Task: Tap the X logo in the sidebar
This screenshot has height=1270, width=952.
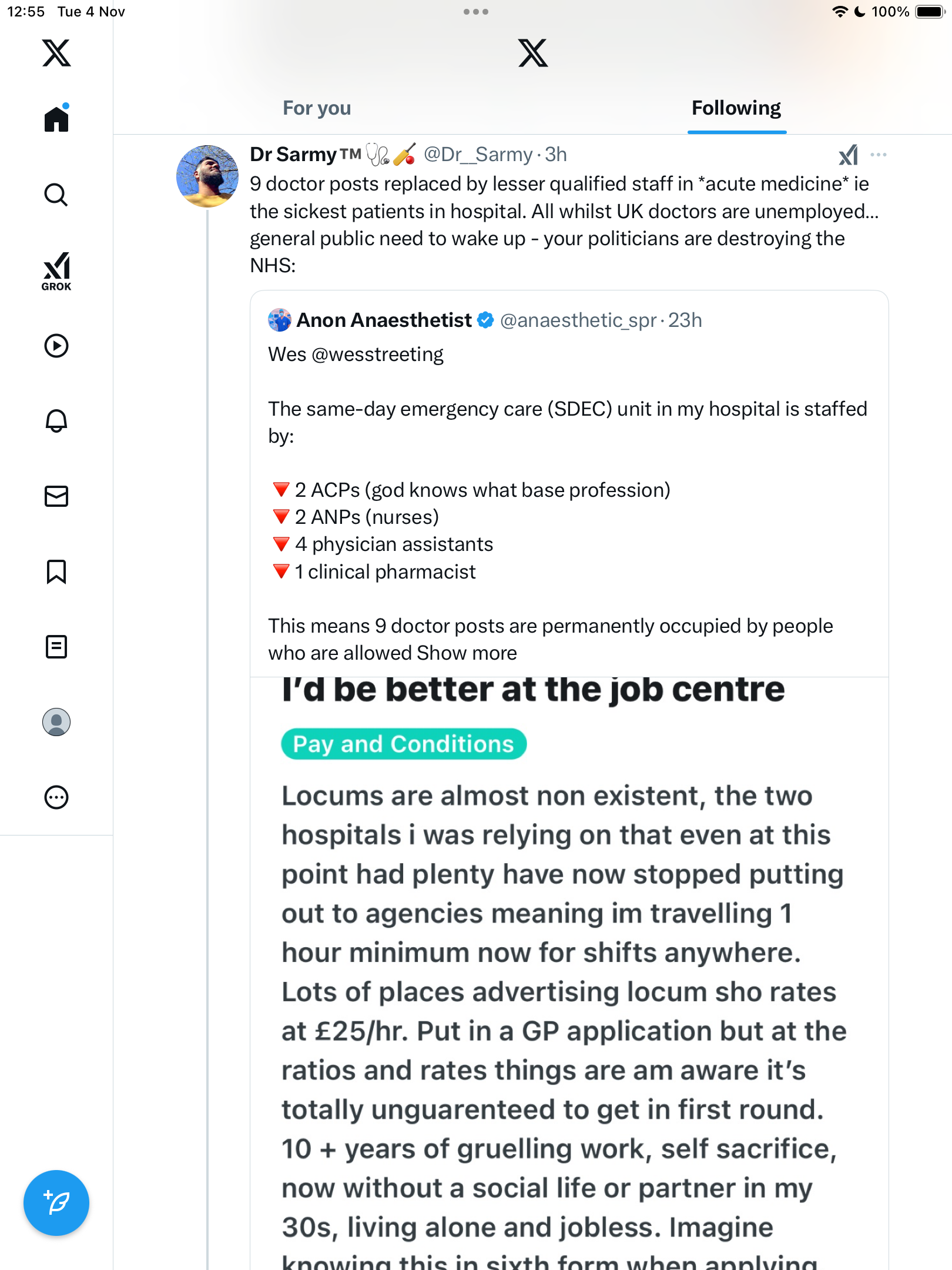Action: point(56,53)
